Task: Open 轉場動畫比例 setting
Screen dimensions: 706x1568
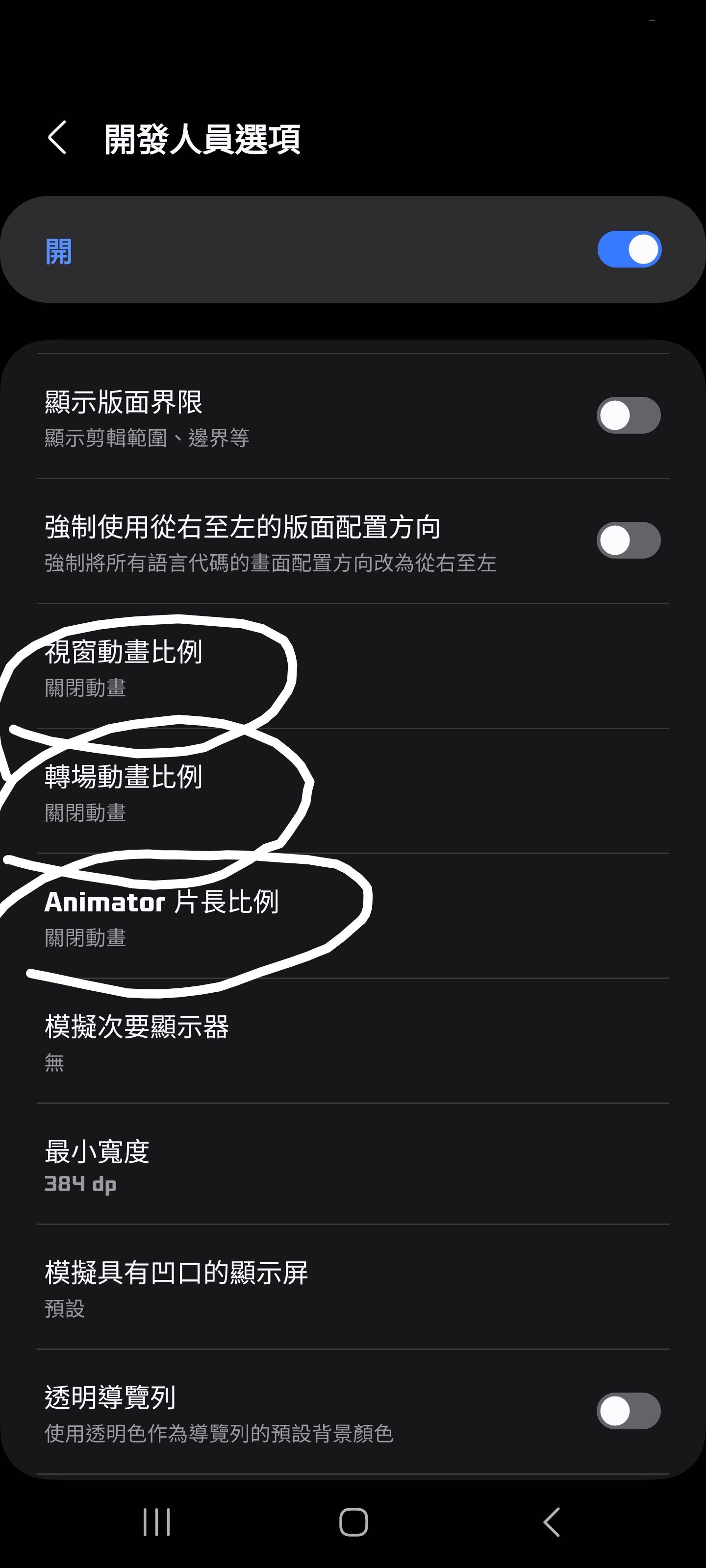Action: point(353,791)
